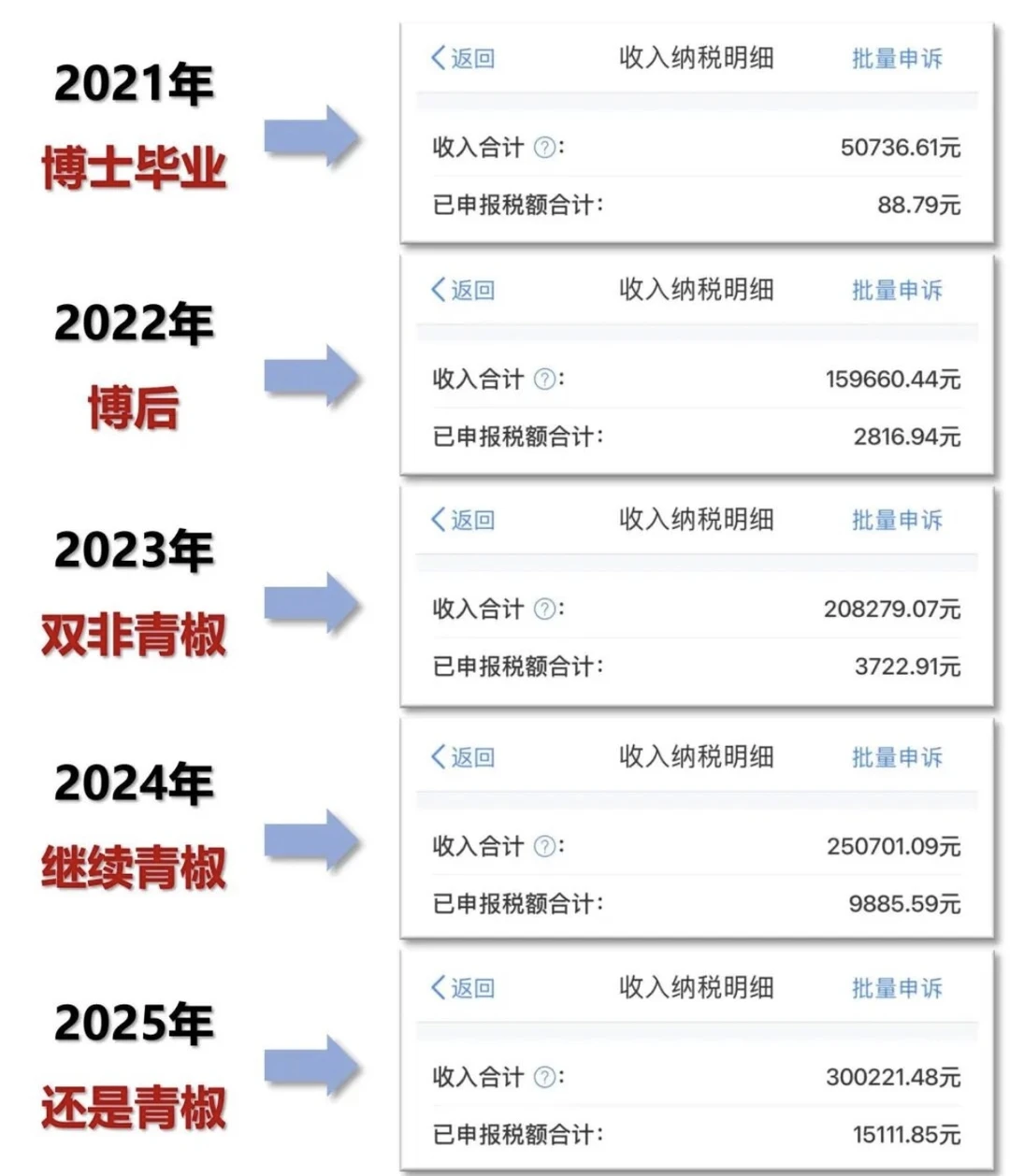The width and height of the screenshot is (1010, 1176).
Task: Click 批量申诉 in the 2021 card
Action: pyautogui.click(x=895, y=59)
